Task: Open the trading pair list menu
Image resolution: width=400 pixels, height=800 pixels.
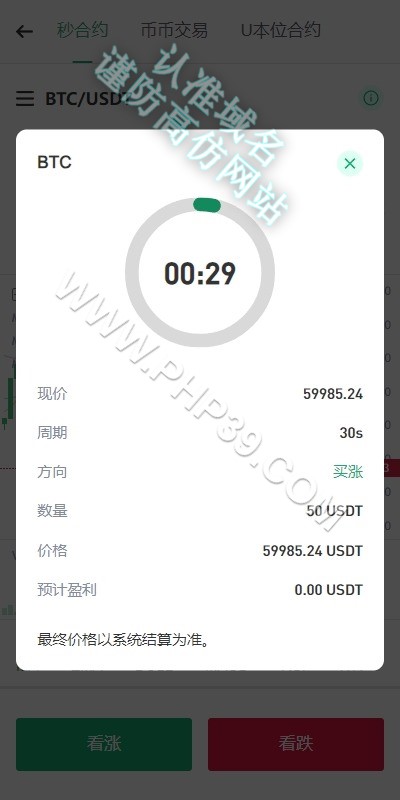Action: (24, 98)
